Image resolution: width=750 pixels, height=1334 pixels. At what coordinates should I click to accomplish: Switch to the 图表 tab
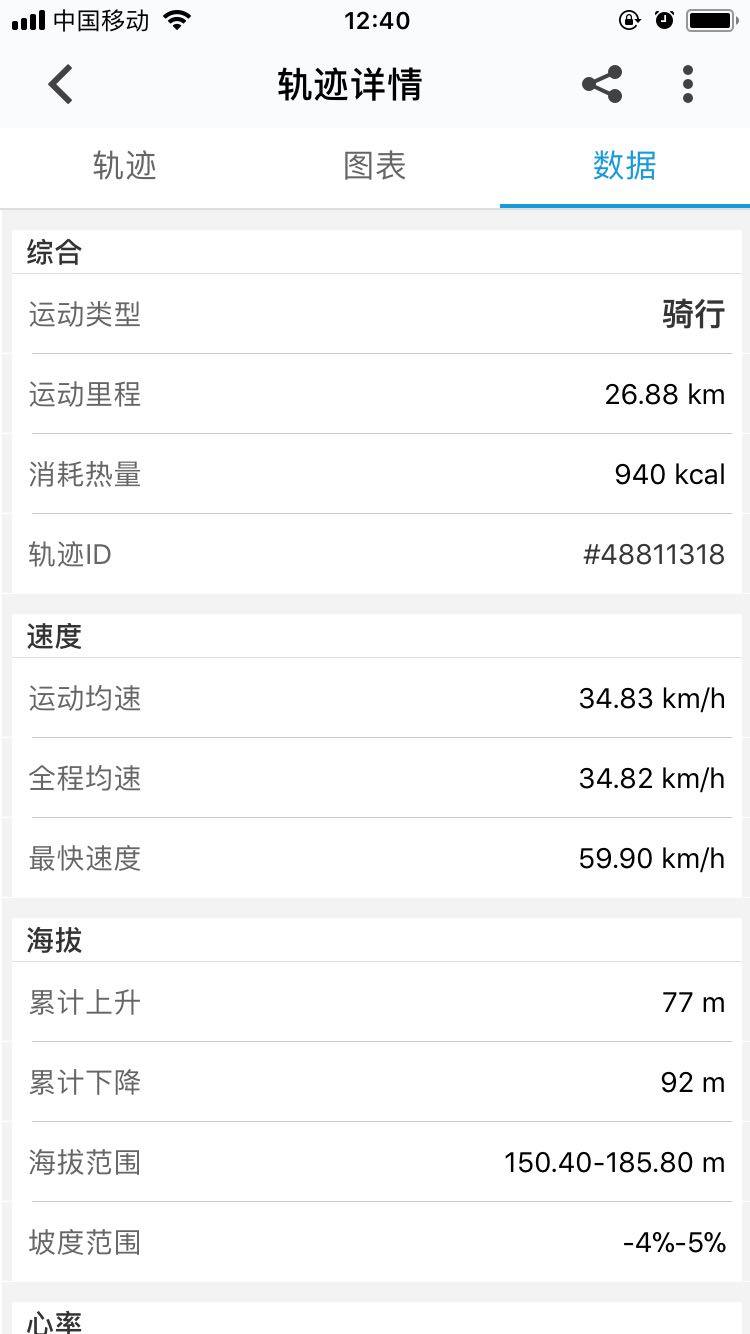click(375, 166)
